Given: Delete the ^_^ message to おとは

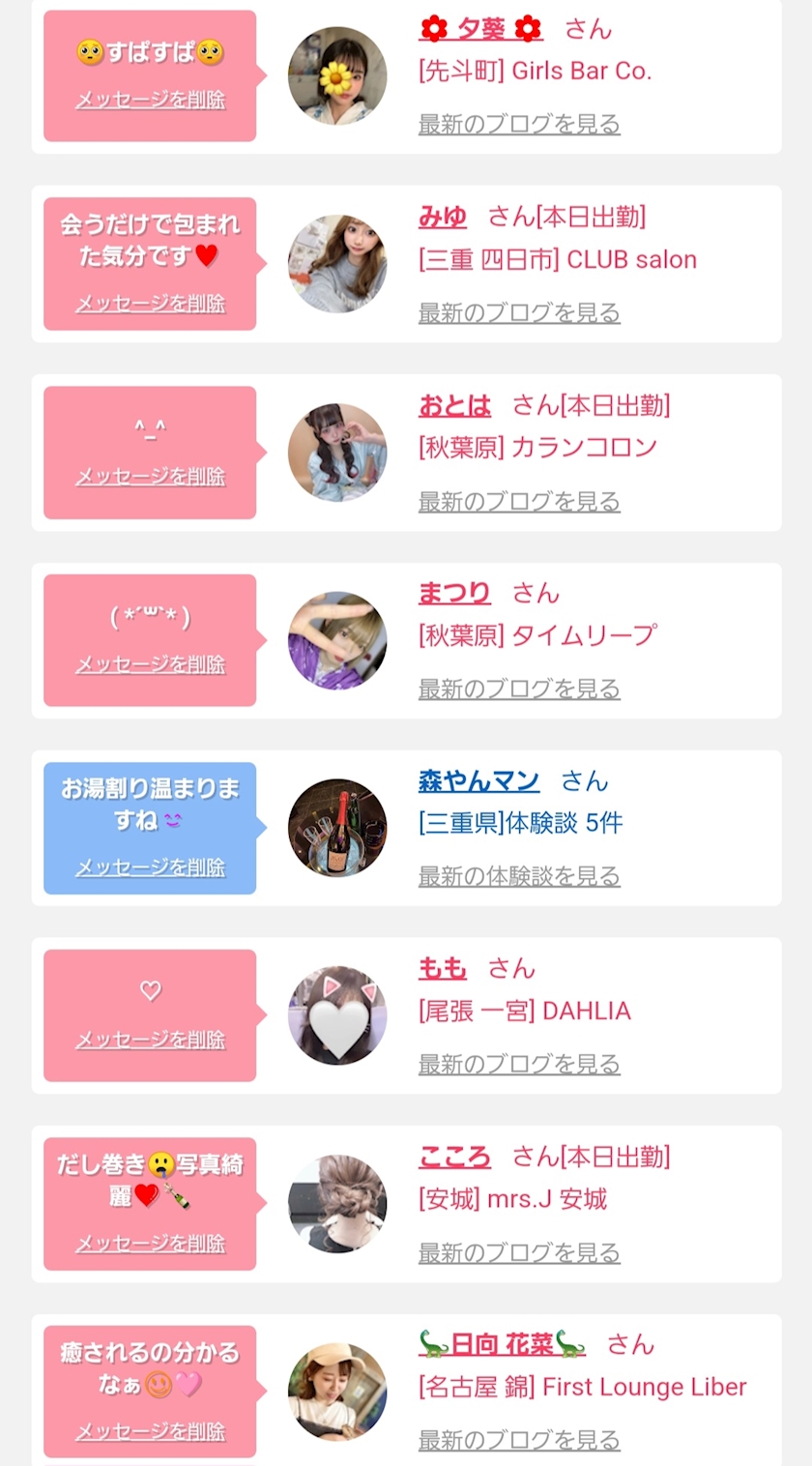Looking at the screenshot, I should 151,477.
